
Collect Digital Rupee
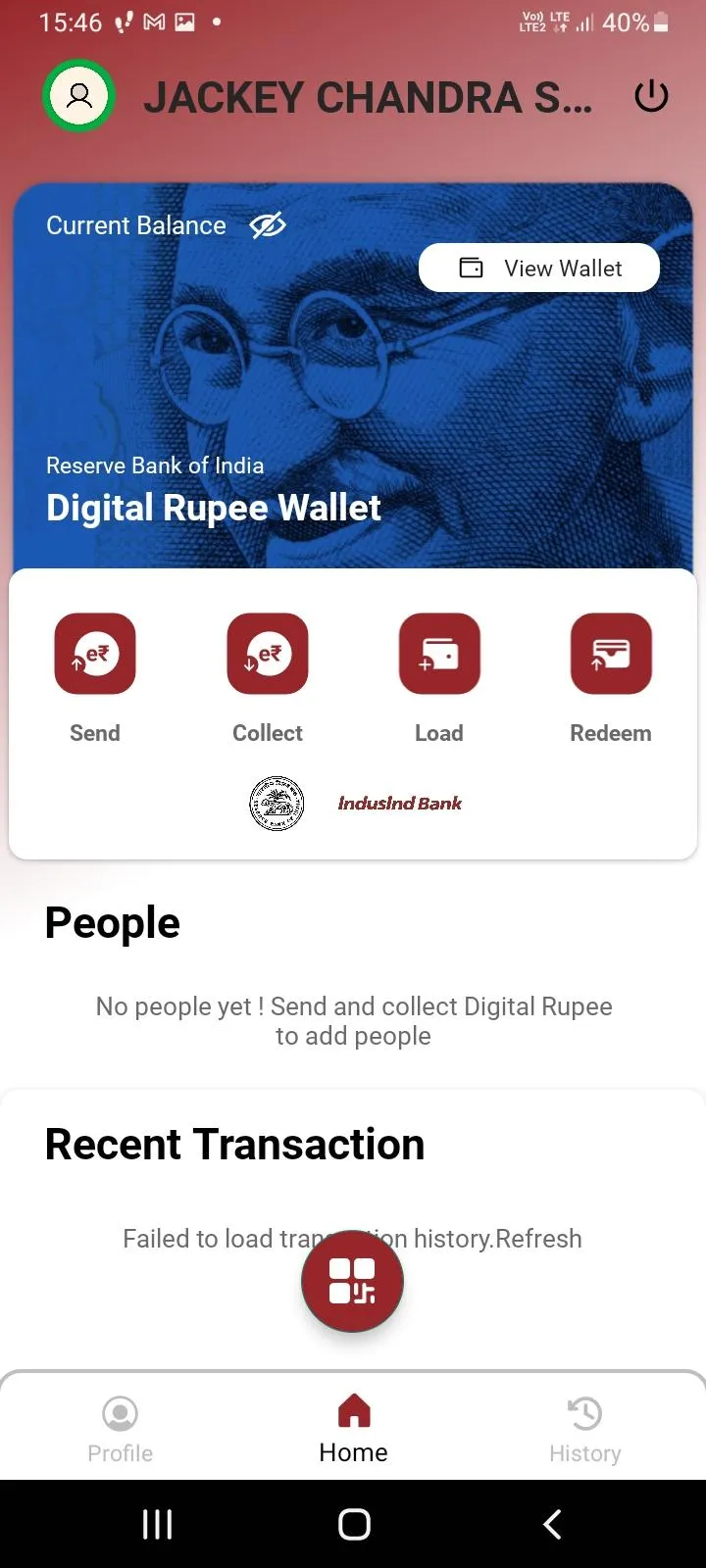point(267,654)
